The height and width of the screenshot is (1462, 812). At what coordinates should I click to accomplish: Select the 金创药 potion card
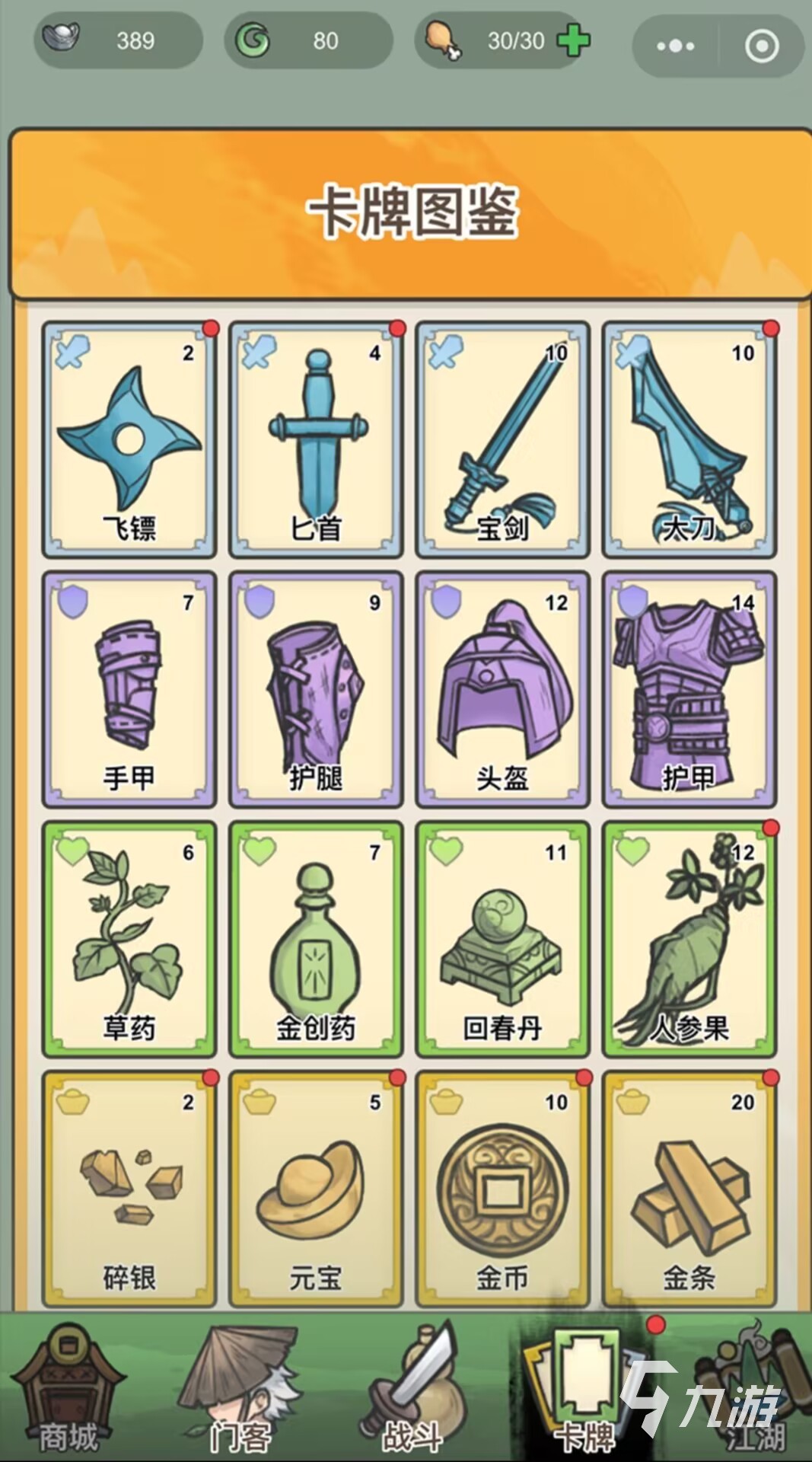316,939
